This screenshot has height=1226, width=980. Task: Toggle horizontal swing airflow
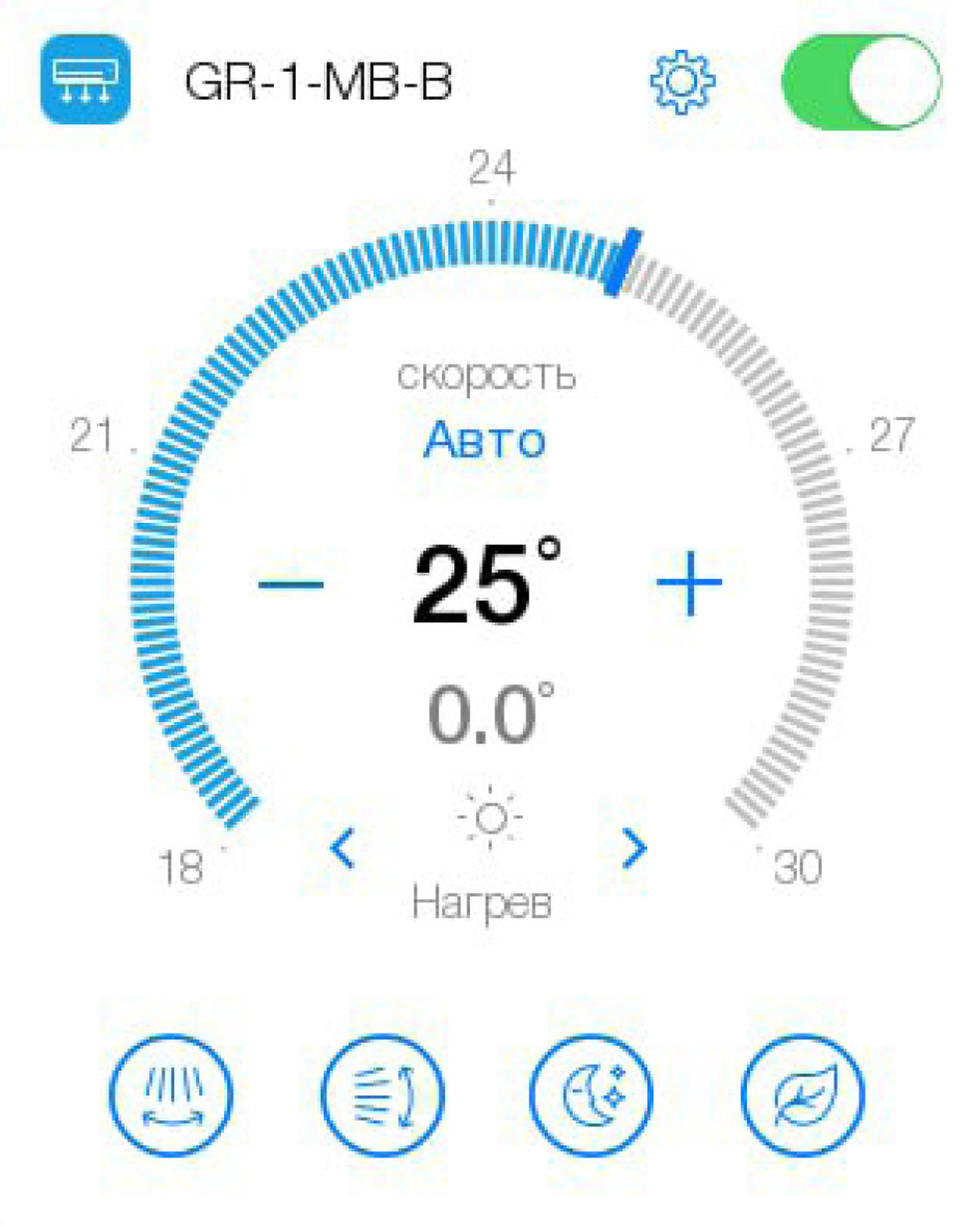(171, 1095)
